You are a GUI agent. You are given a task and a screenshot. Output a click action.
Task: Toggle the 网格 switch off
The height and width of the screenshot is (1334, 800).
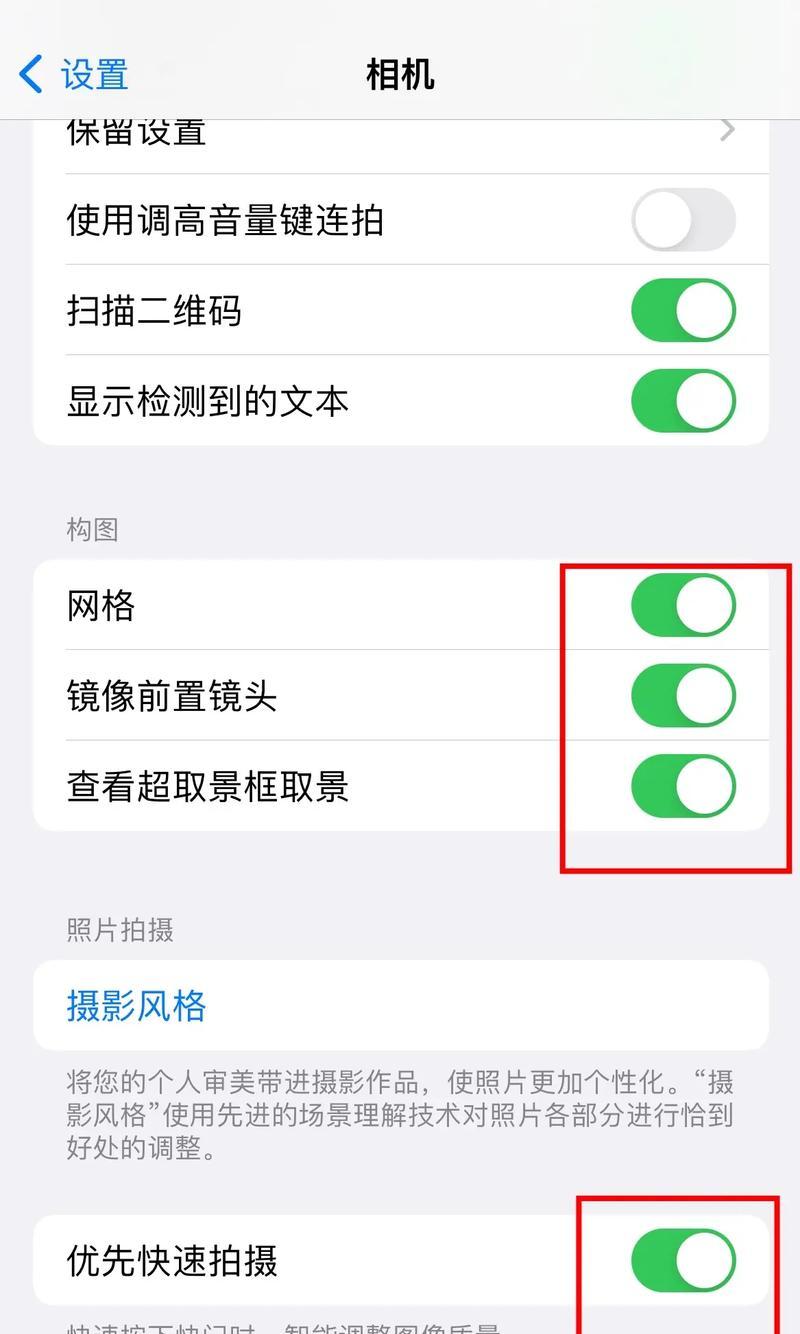tap(684, 605)
